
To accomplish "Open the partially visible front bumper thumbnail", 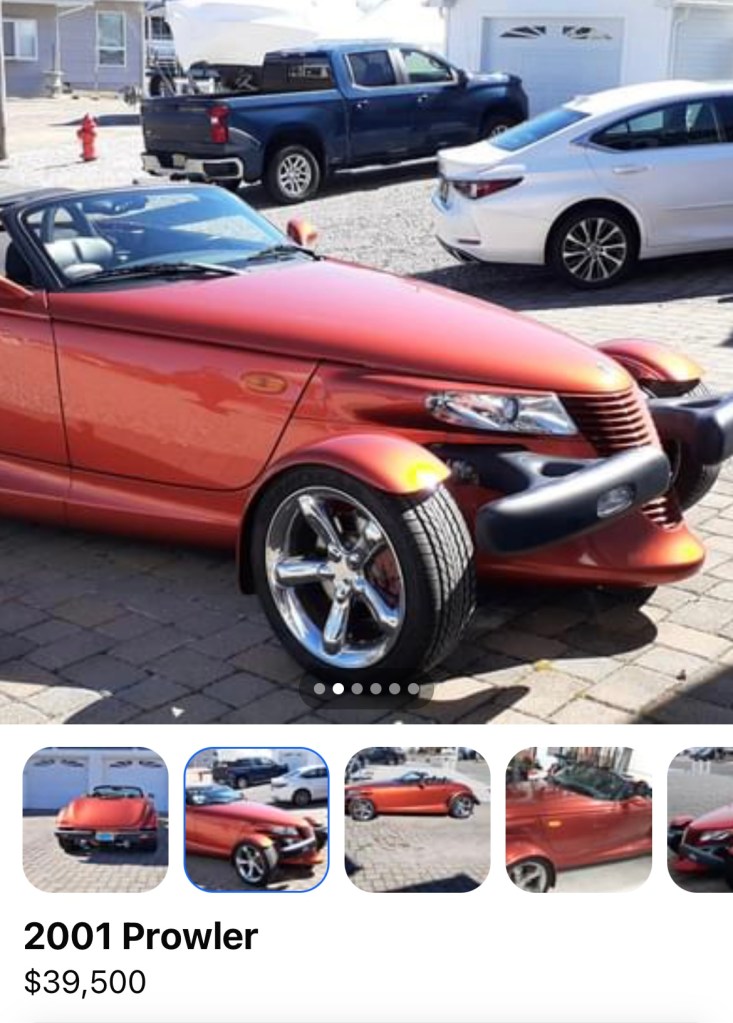I will click(x=701, y=819).
